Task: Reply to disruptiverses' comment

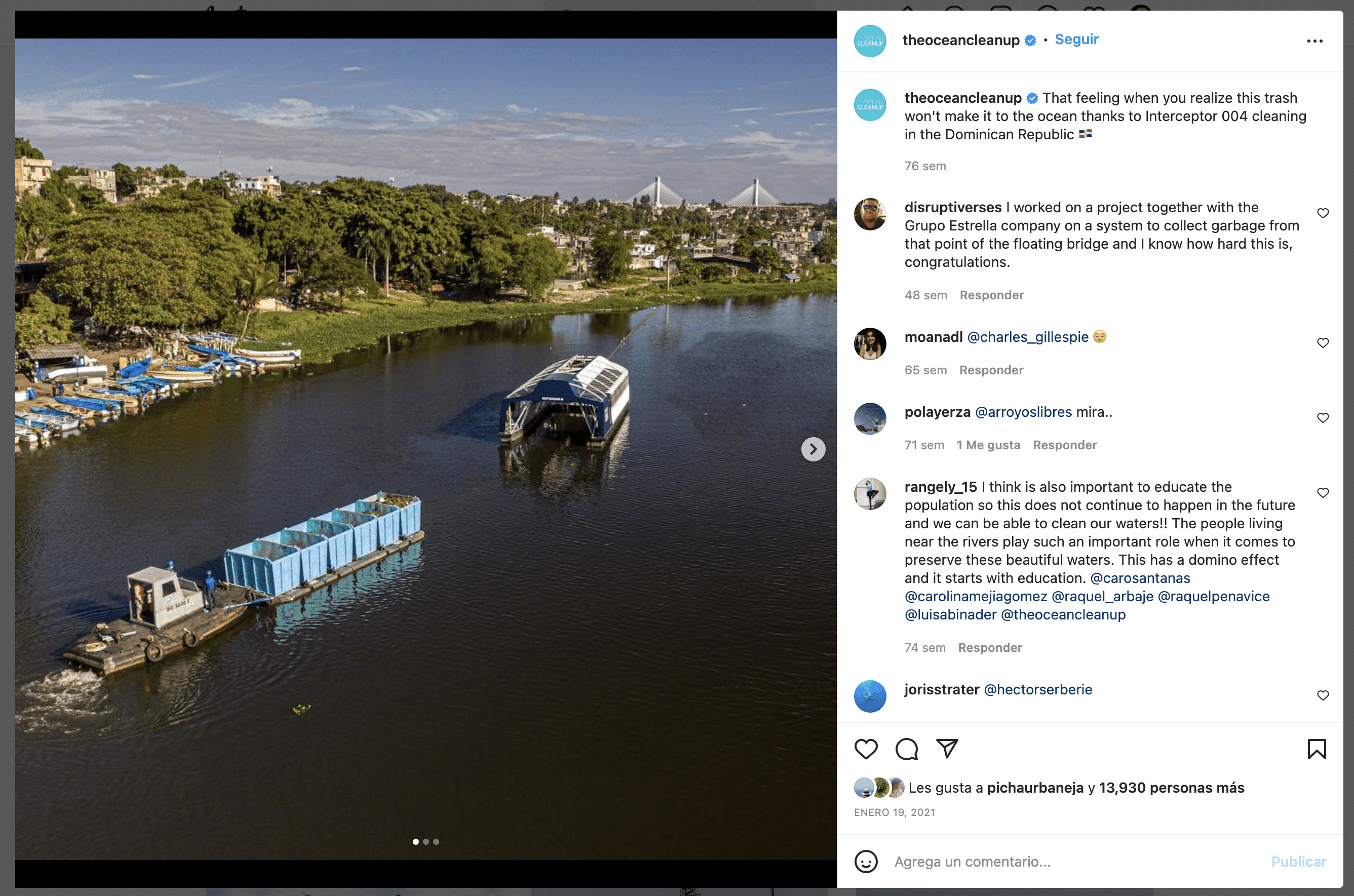Action: 991,295
